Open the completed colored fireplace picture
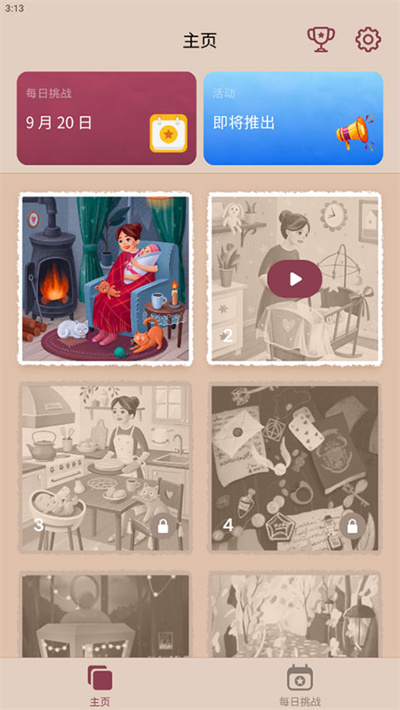The height and width of the screenshot is (710, 400). (105, 278)
